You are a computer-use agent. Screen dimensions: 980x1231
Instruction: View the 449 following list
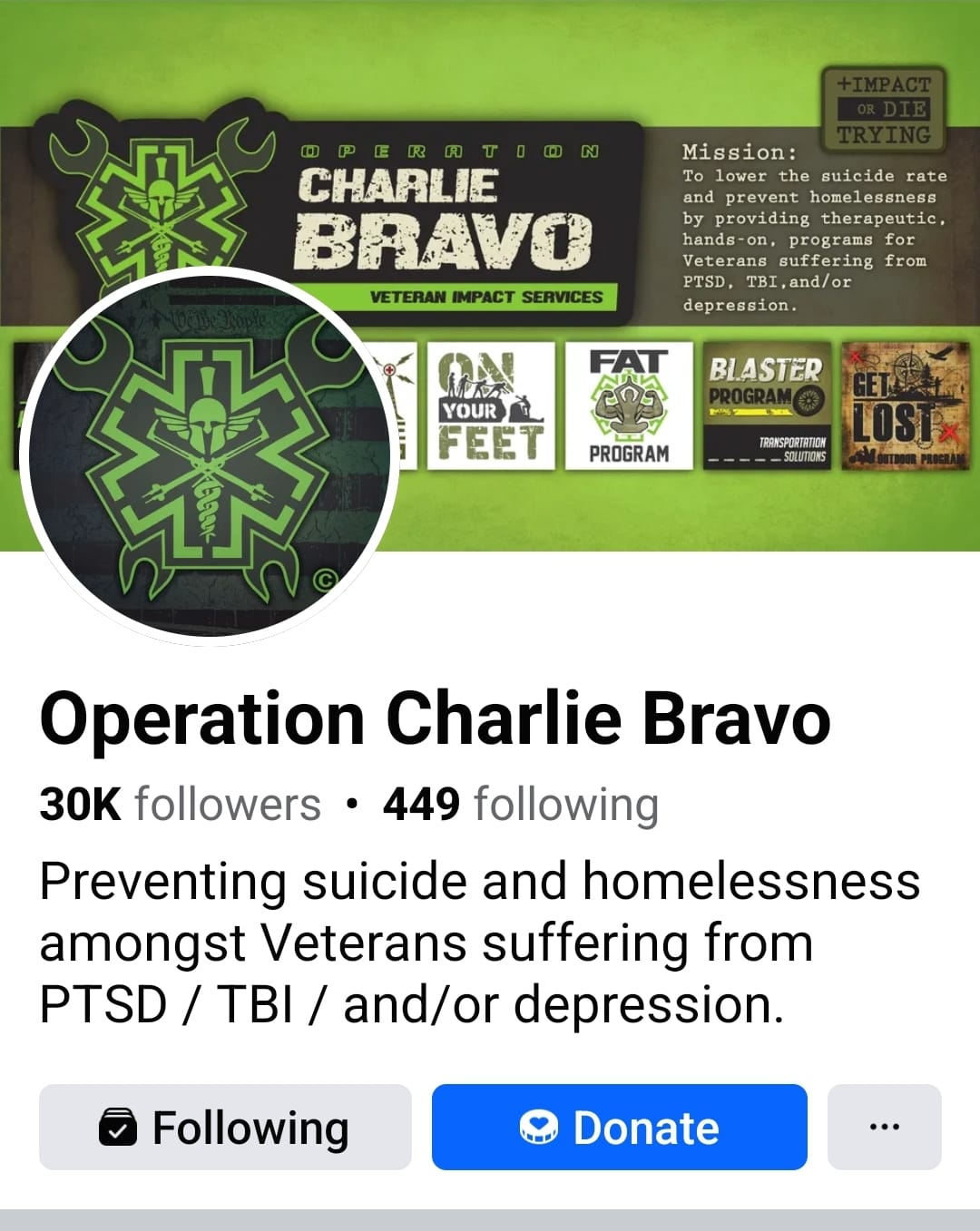(x=520, y=805)
